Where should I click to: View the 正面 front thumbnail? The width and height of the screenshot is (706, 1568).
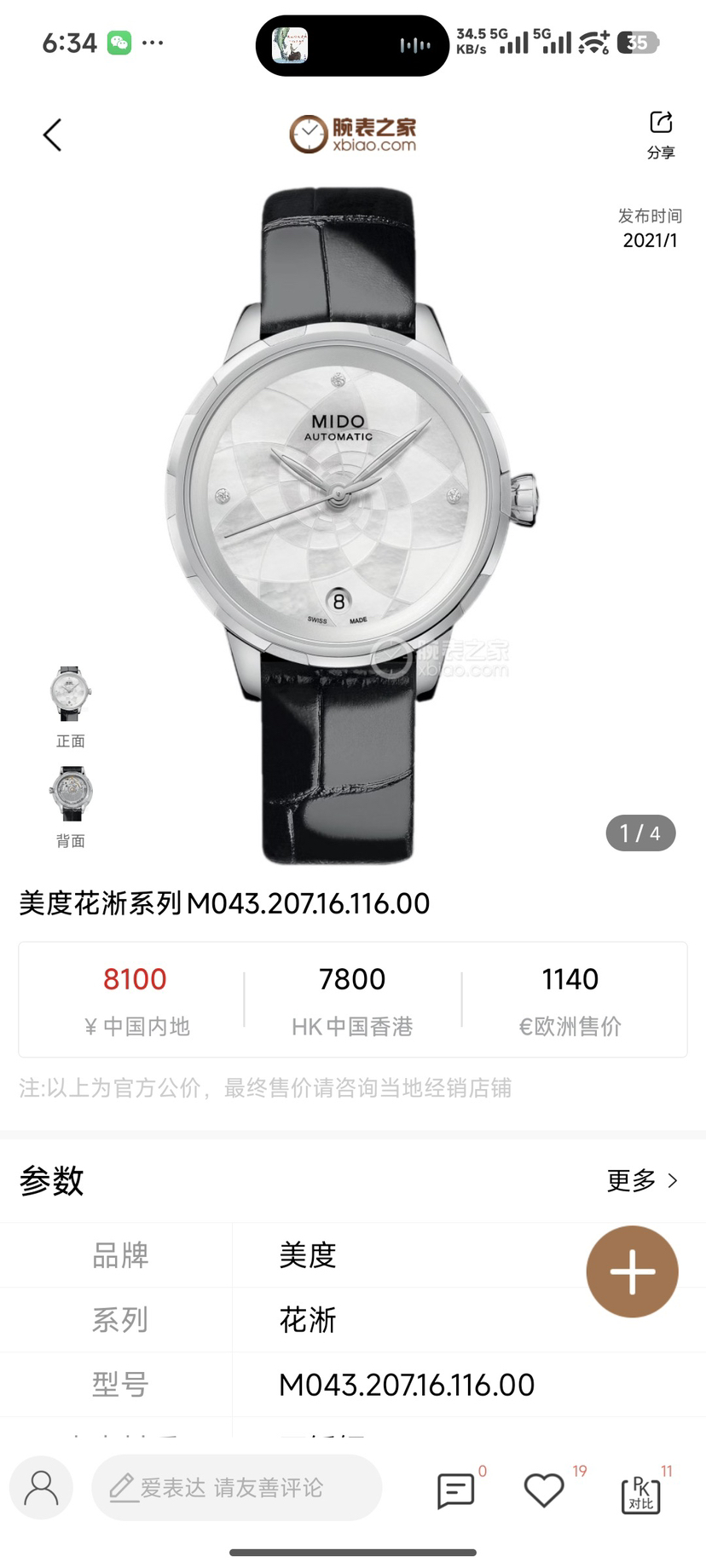point(70,695)
